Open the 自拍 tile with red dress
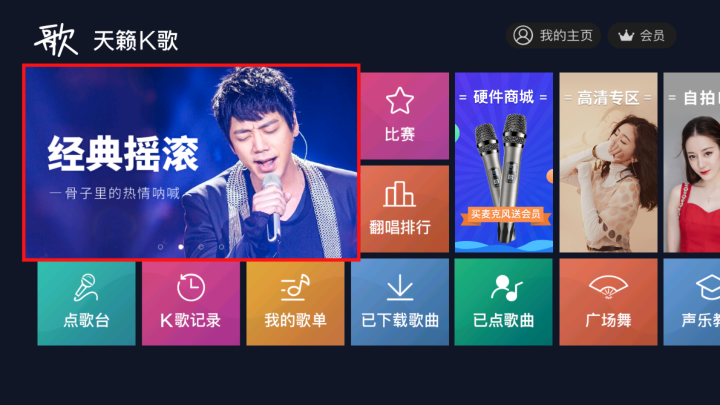The image size is (720, 405). (x=694, y=162)
